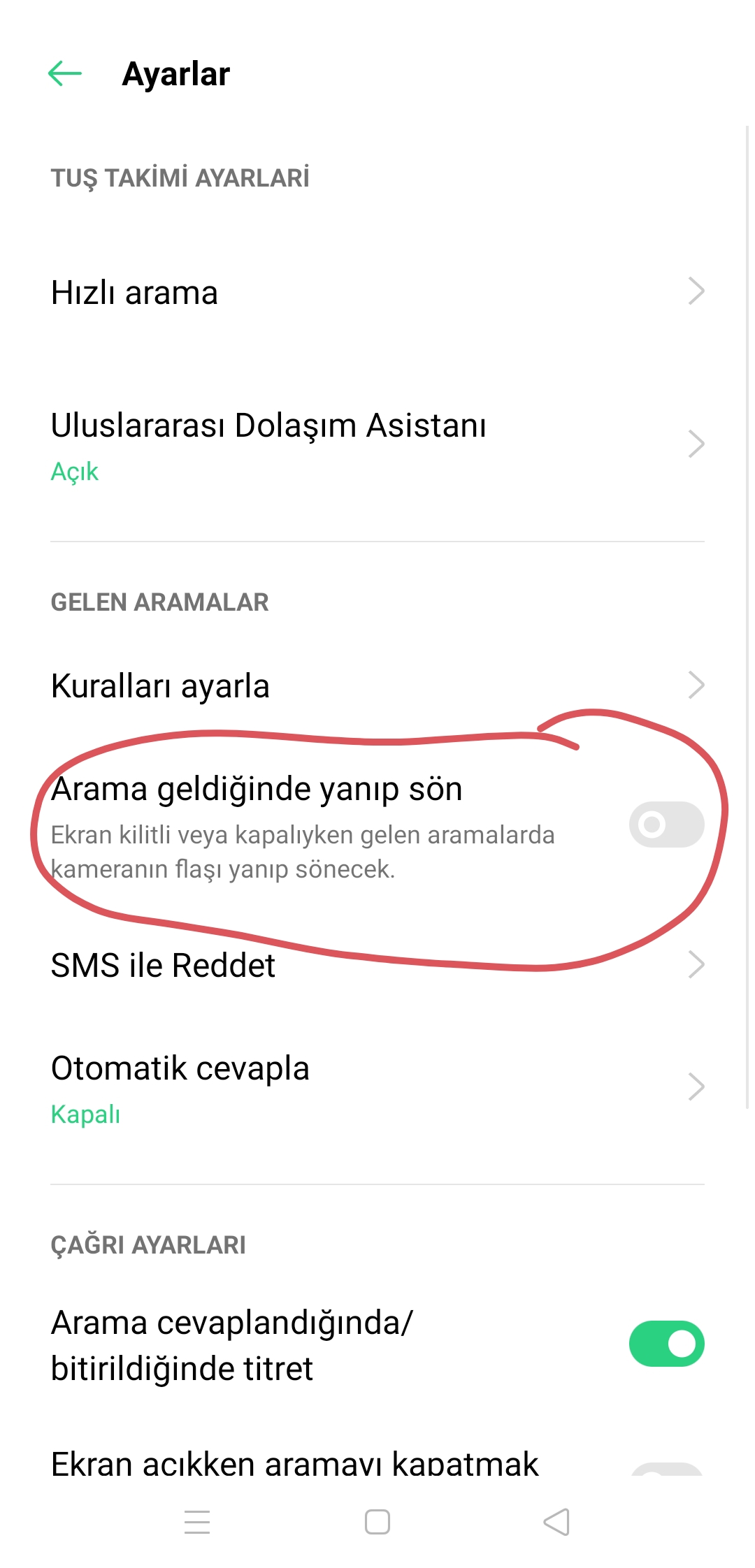Enable Arama geldiğinde yanıp sön switch
755x1568 pixels.
[x=666, y=825]
